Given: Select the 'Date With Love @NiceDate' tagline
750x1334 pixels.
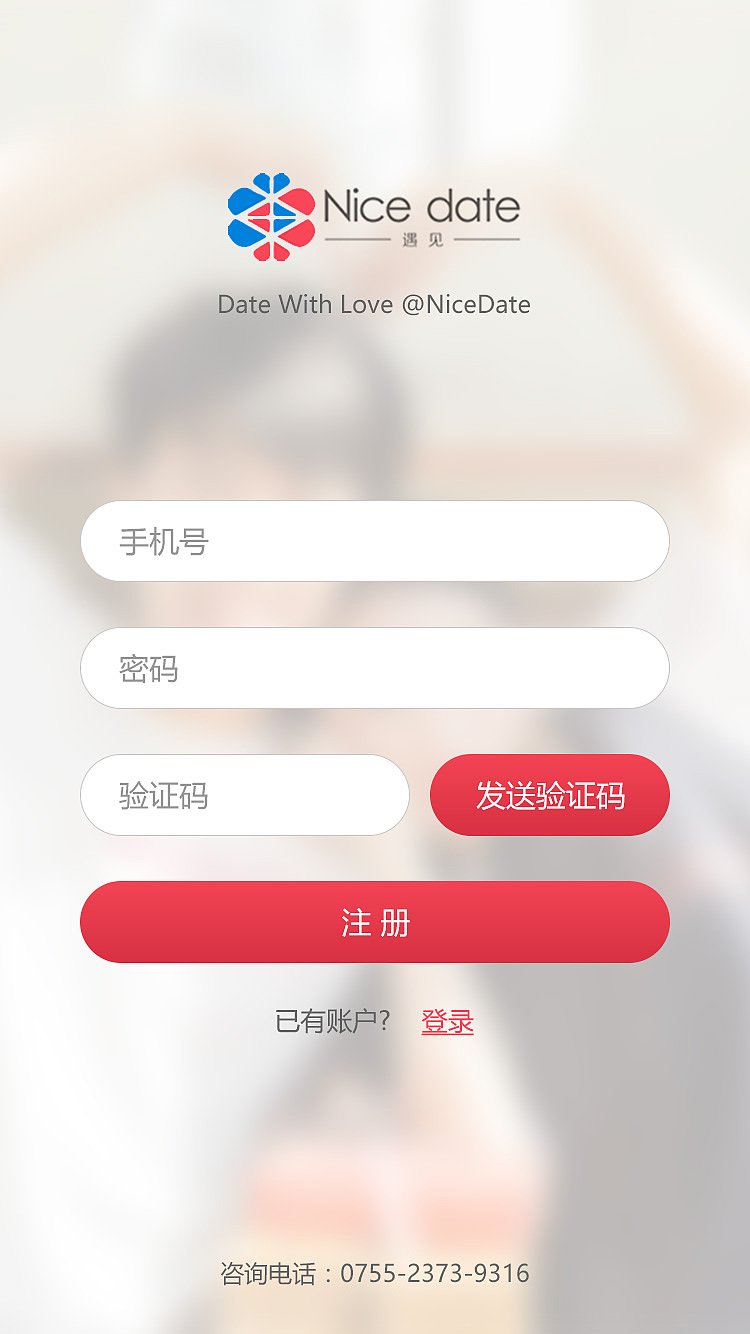Looking at the screenshot, I should (x=375, y=305).
